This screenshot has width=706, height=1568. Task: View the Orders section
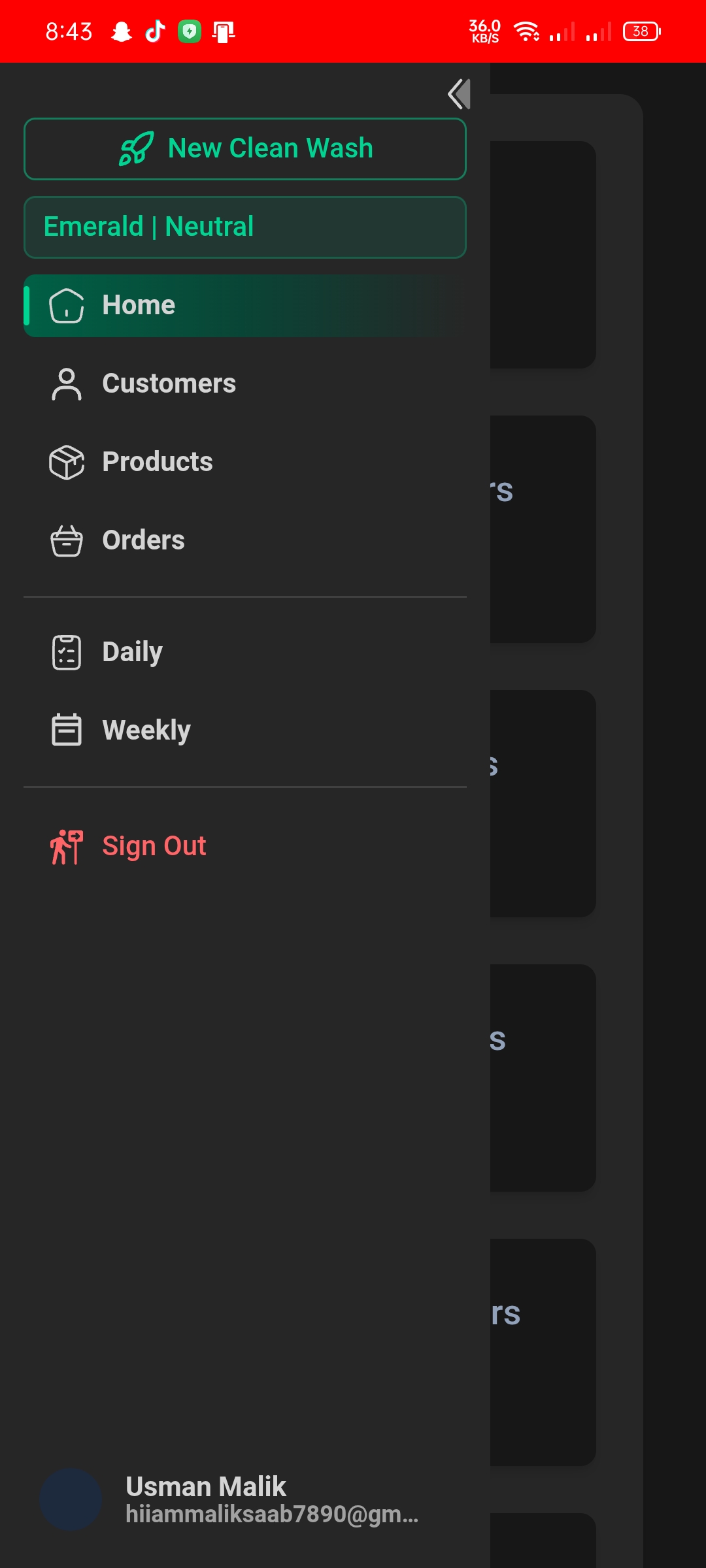coord(144,540)
